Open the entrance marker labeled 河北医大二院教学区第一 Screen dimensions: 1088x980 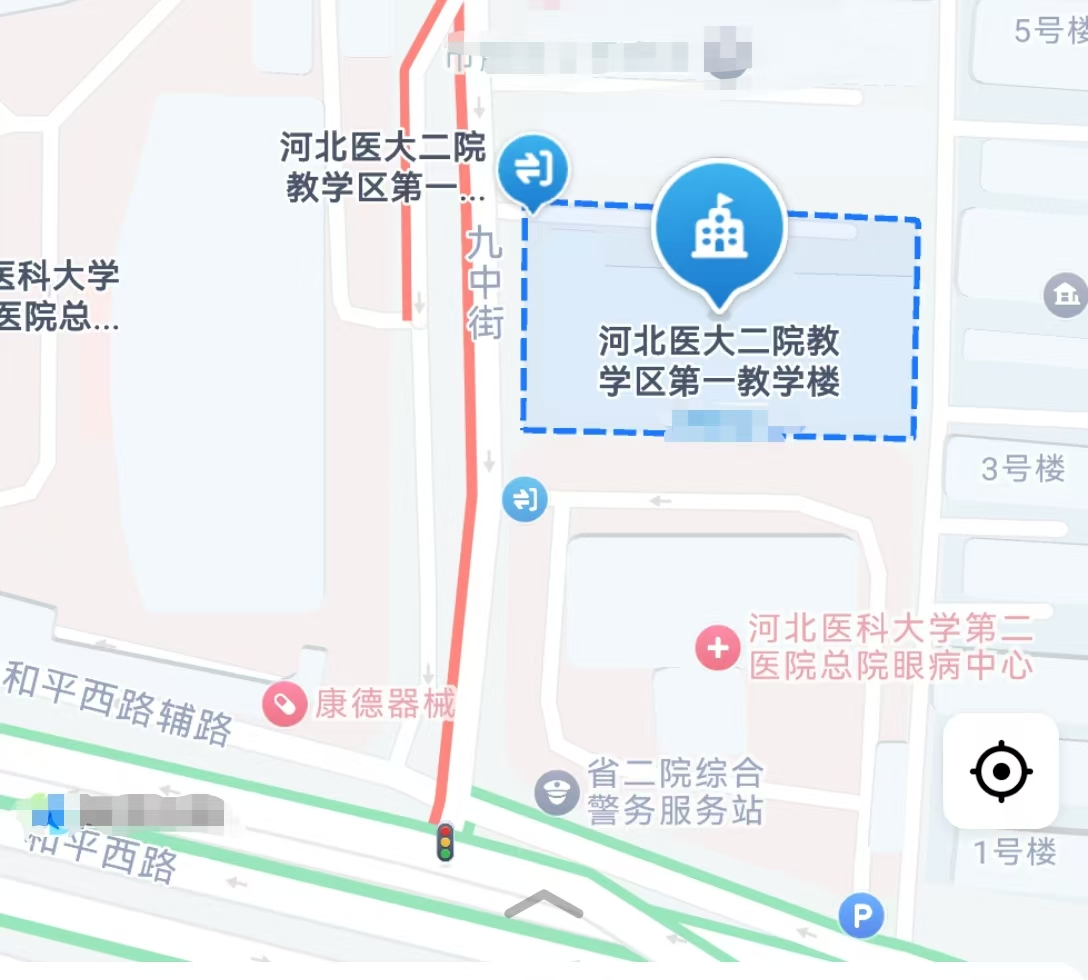pos(534,167)
